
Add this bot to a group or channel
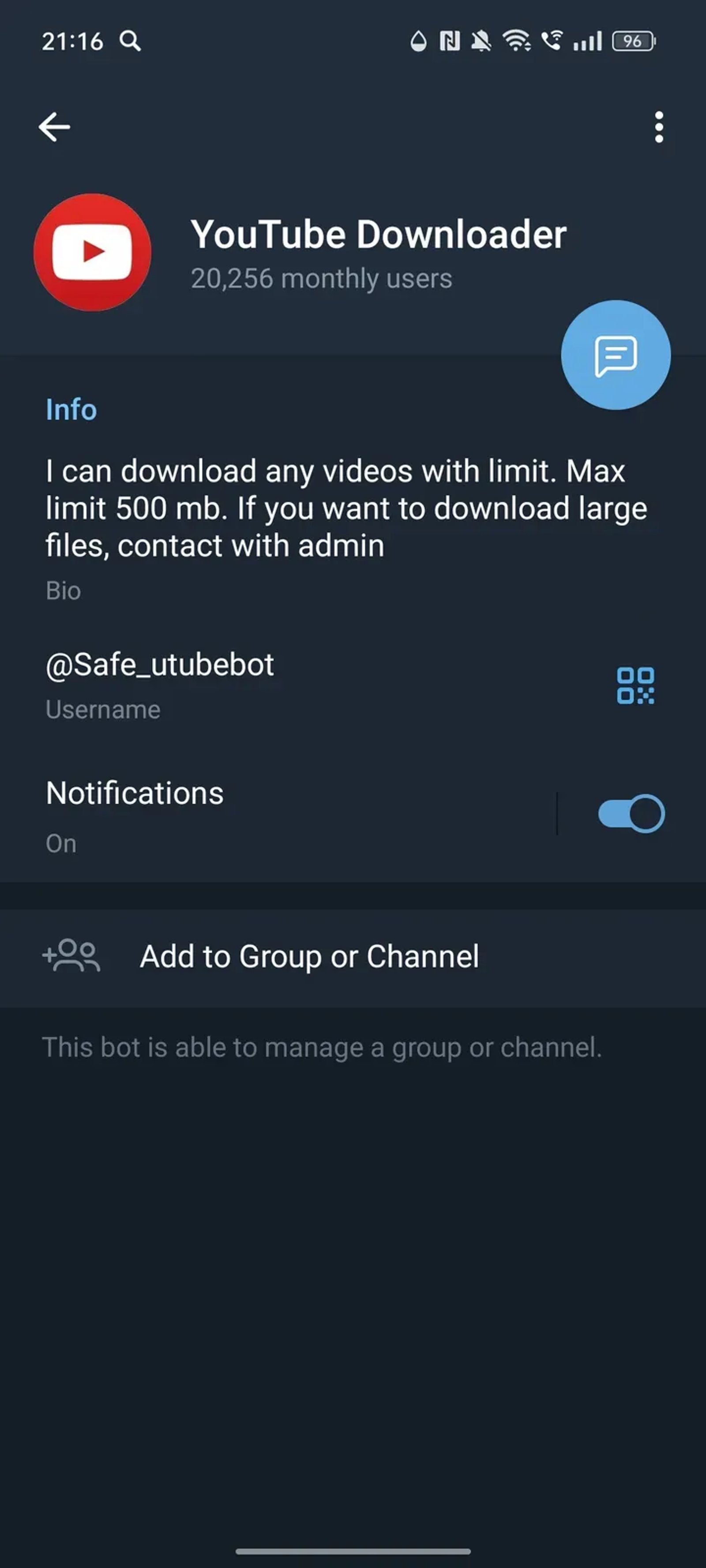pyautogui.click(x=309, y=956)
